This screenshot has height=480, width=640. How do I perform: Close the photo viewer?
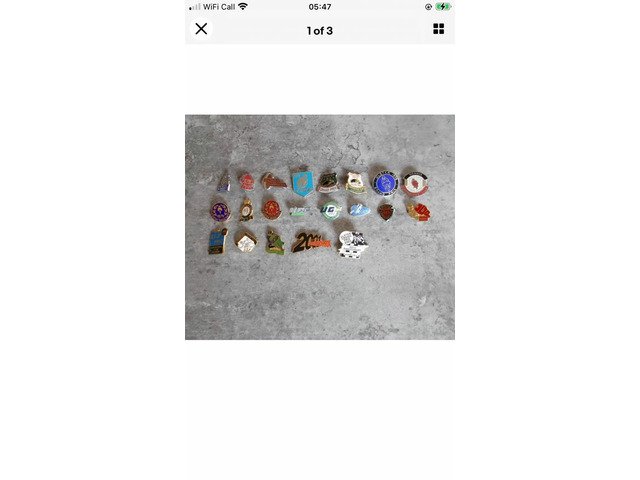point(201,29)
